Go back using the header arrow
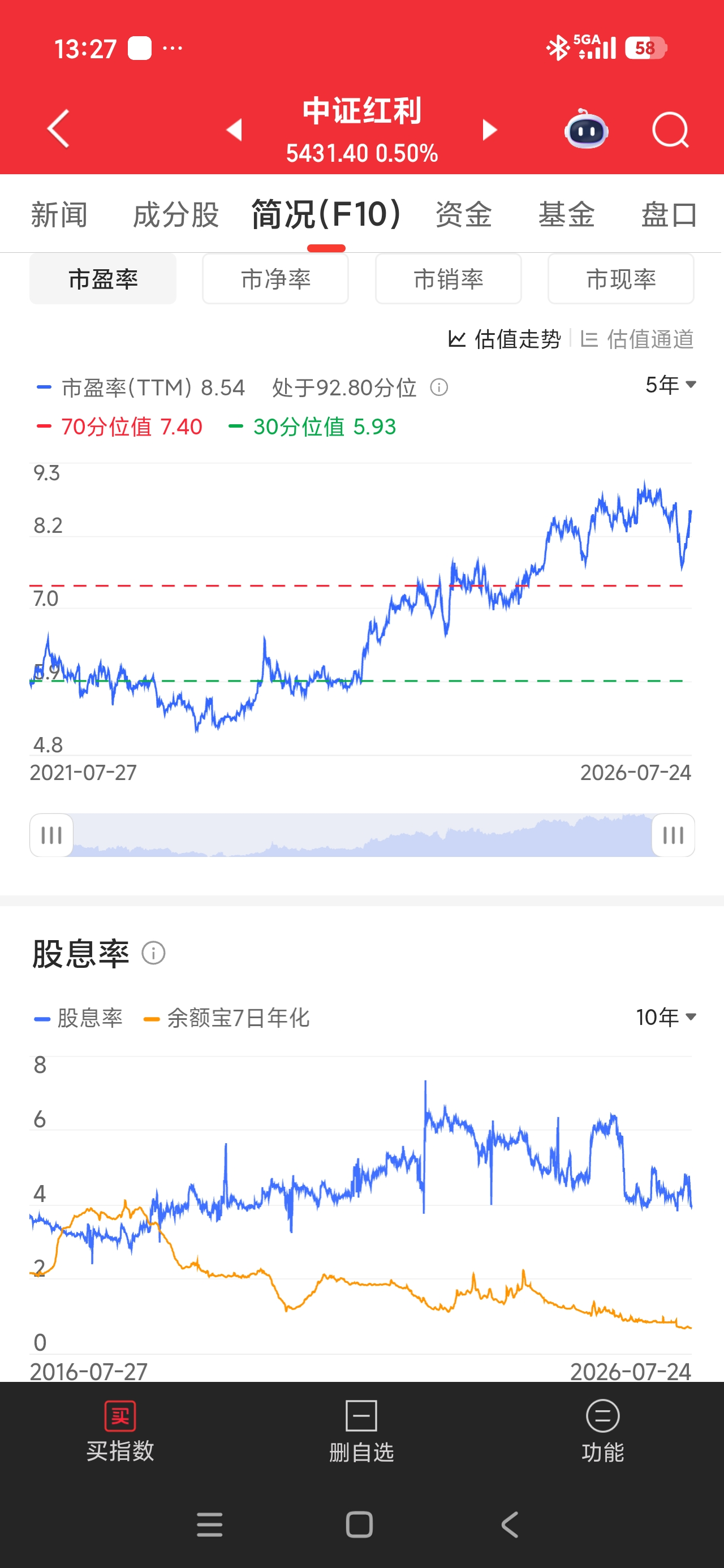 tap(58, 128)
